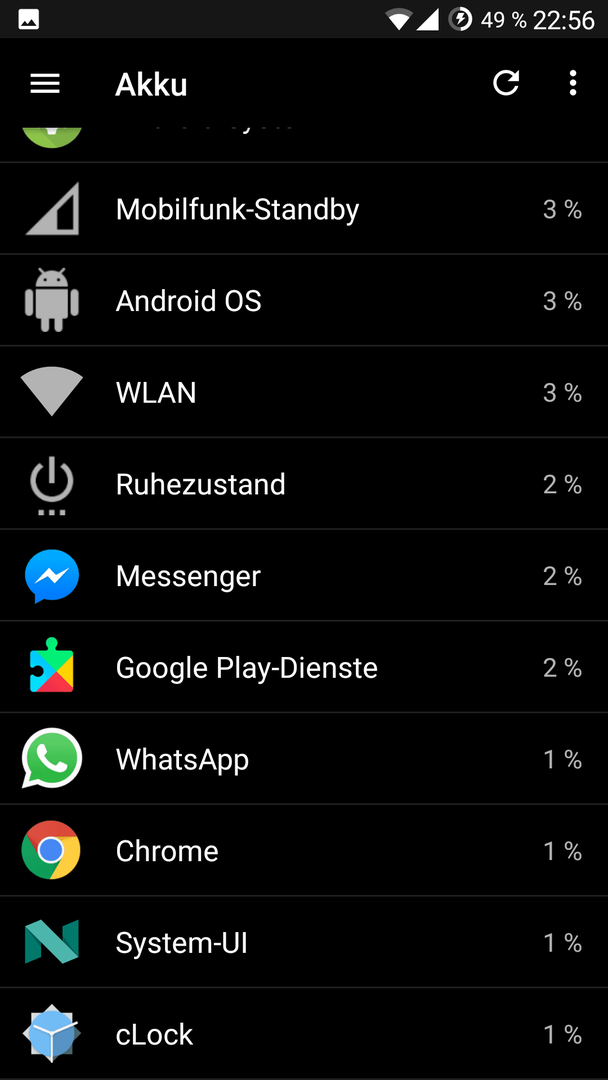This screenshot has width=608, height=1080.
Task: View WLAN battery usage
Action: tap(304, 392)
